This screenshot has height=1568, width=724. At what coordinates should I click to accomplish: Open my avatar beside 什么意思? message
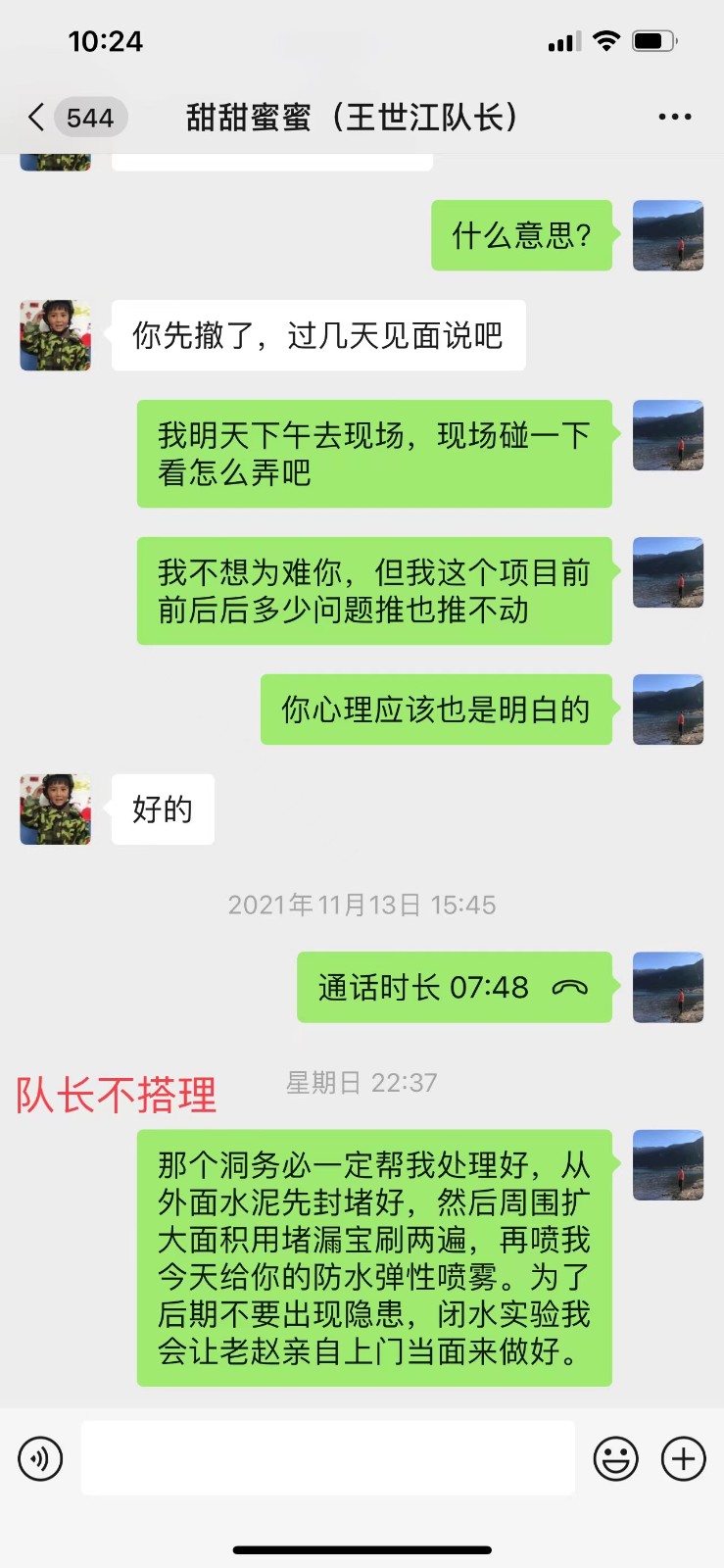(668, 235)
